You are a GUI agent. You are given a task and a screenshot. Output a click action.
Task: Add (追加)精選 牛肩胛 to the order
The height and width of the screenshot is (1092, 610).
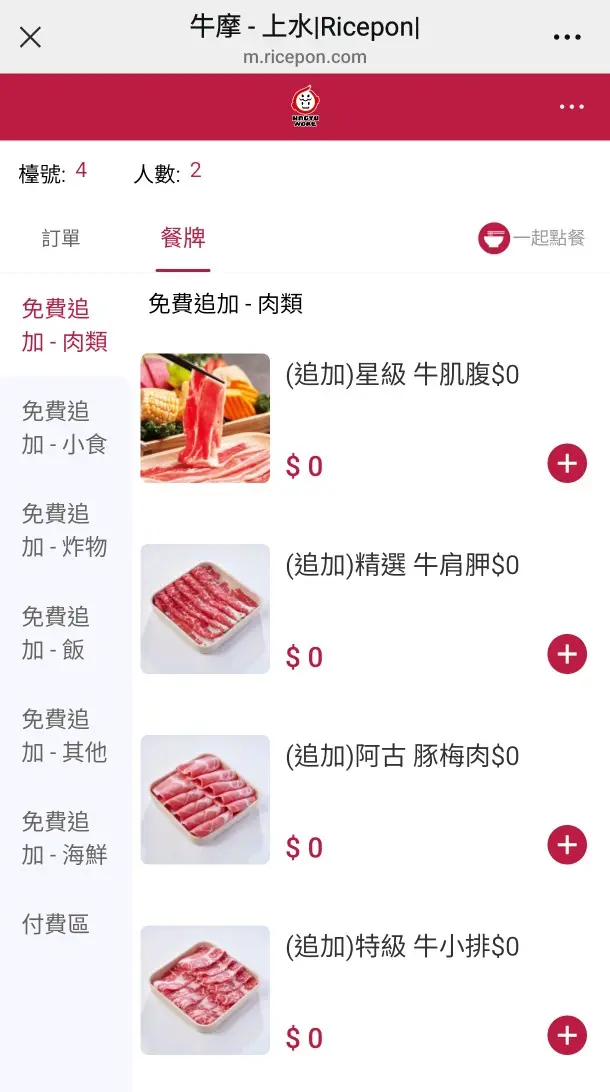point(567,655)
